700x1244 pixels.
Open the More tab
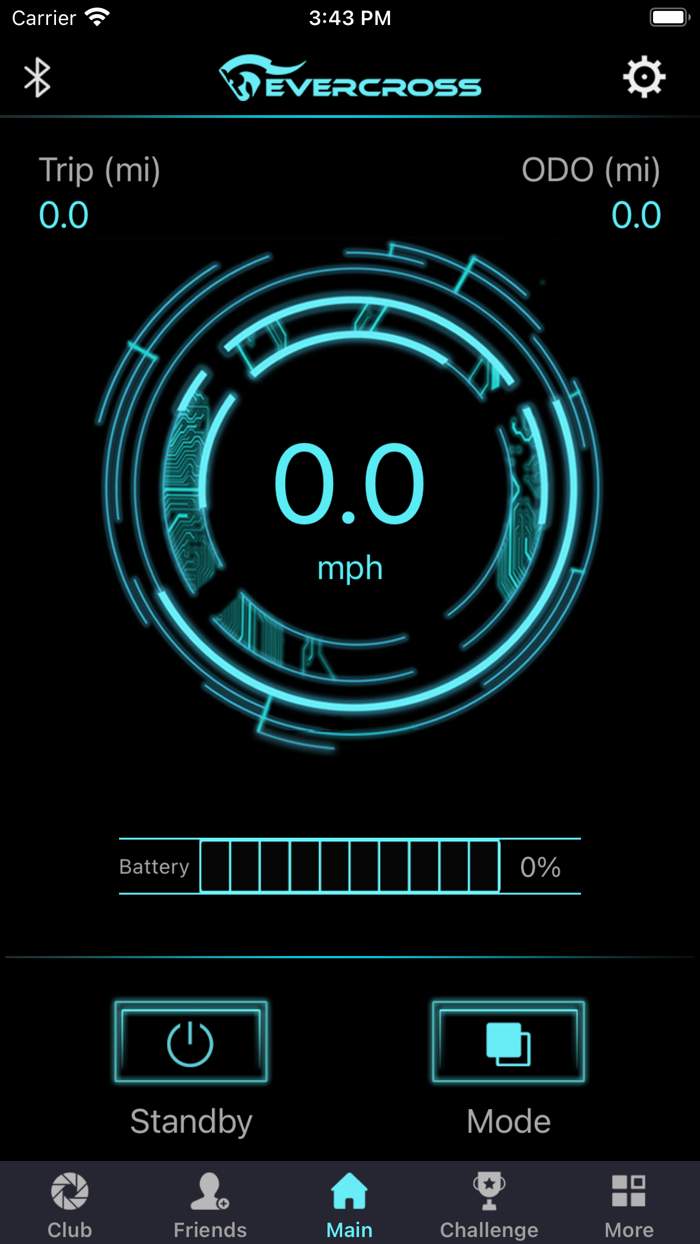click(x=629, y=1206)
